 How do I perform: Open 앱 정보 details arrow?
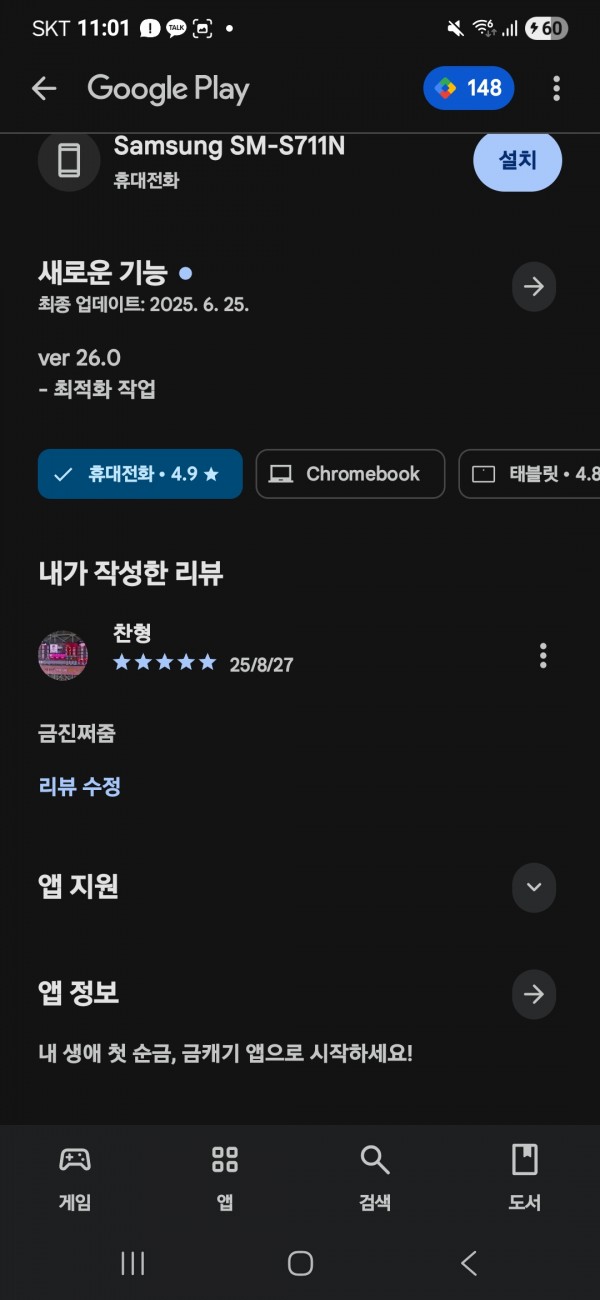click(534, 994)
